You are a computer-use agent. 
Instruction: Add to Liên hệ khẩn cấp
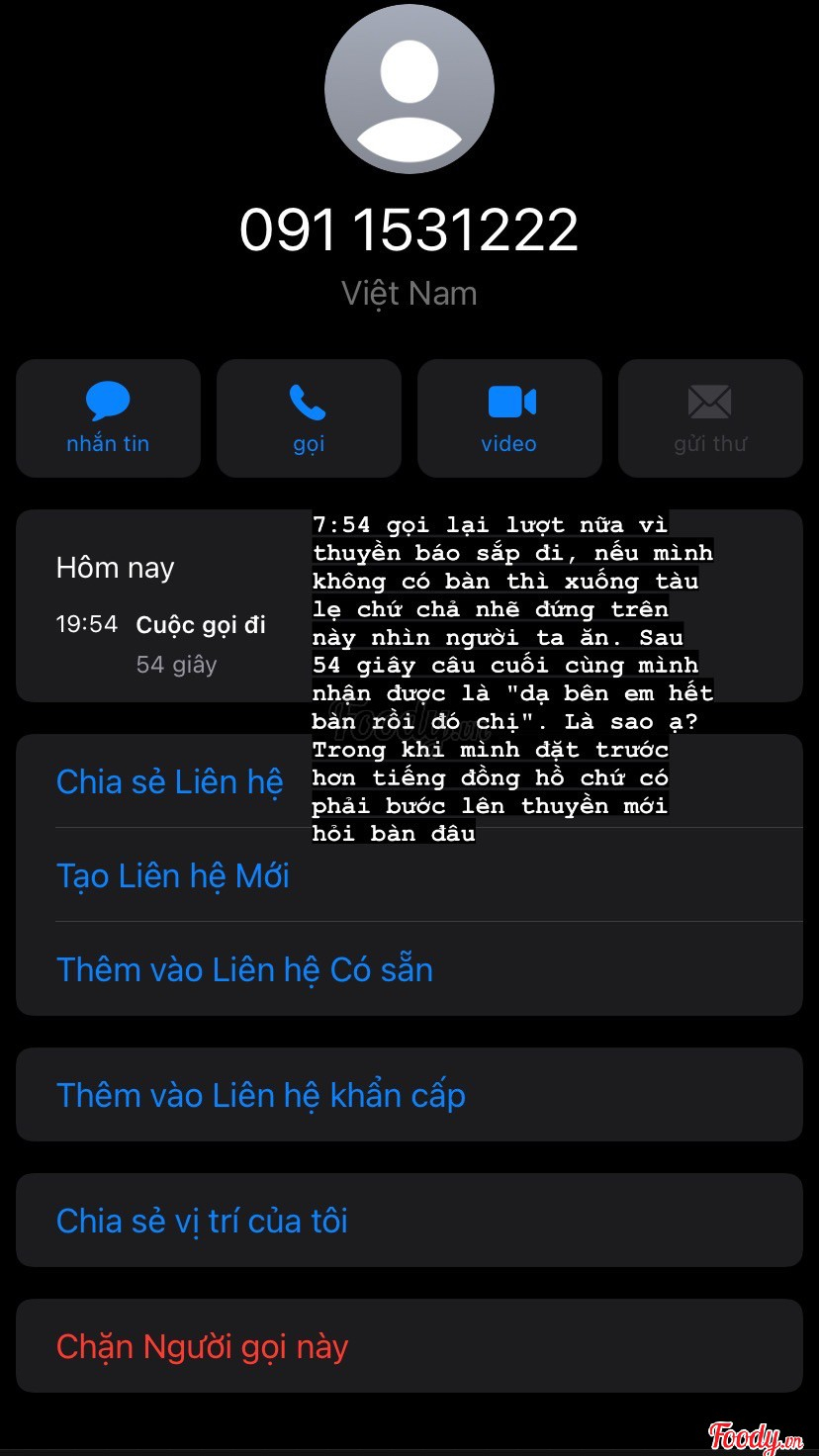pos(409,1095)
